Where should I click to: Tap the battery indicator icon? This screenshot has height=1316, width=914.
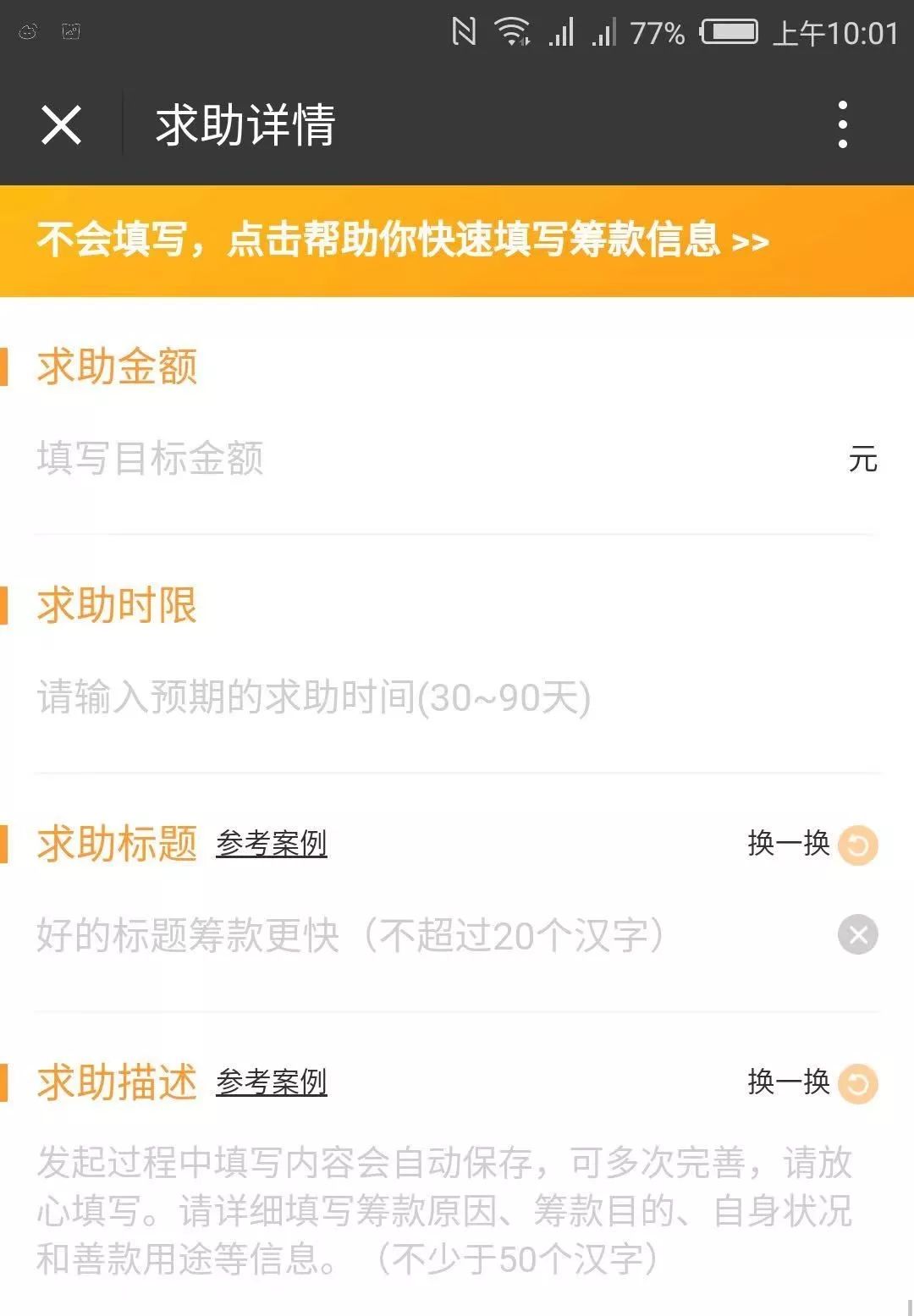click(730, 32)
